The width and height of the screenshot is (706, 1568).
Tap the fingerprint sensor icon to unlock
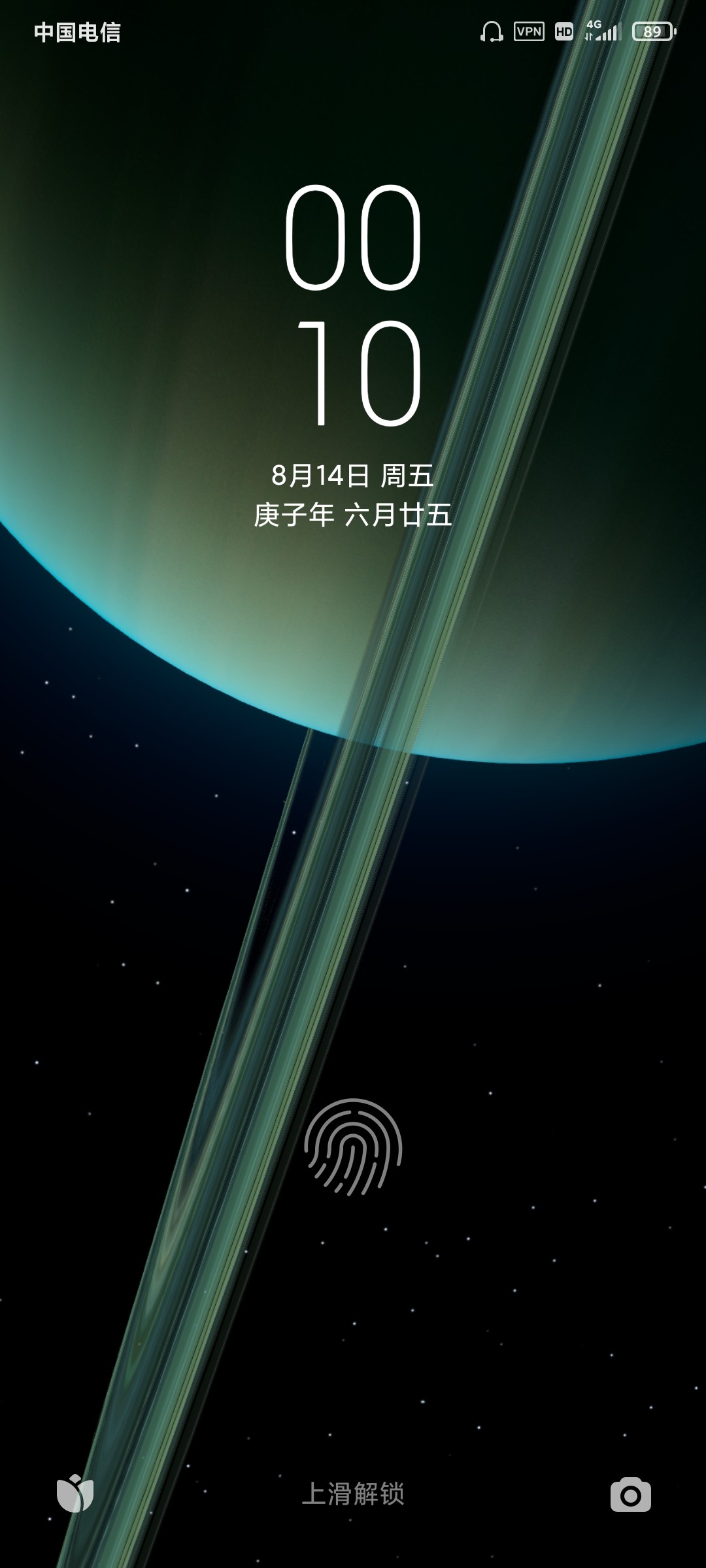[x=353, y=1147]
